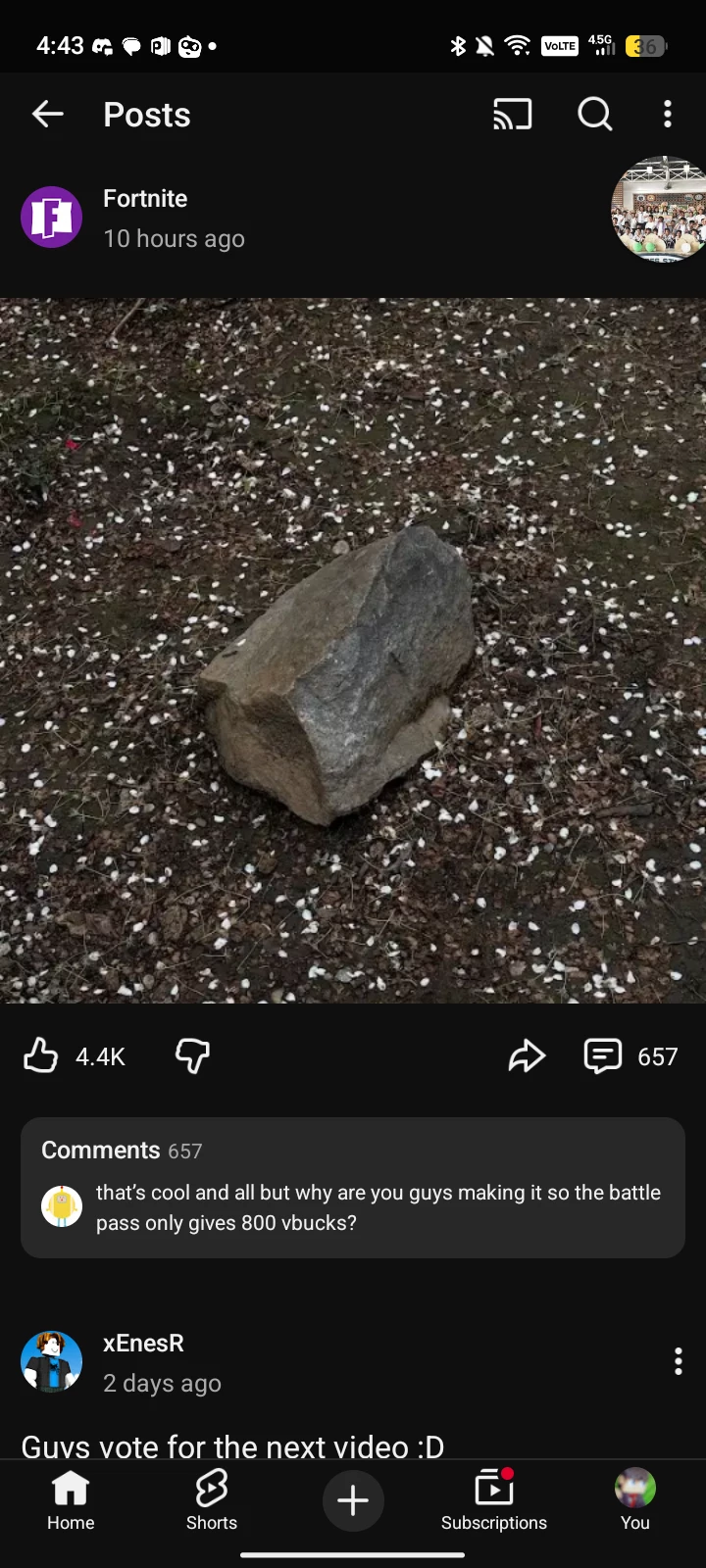Dislike the Fortnite post
The width and height of the screenshot is (706, 1568).
point(192,1055)
